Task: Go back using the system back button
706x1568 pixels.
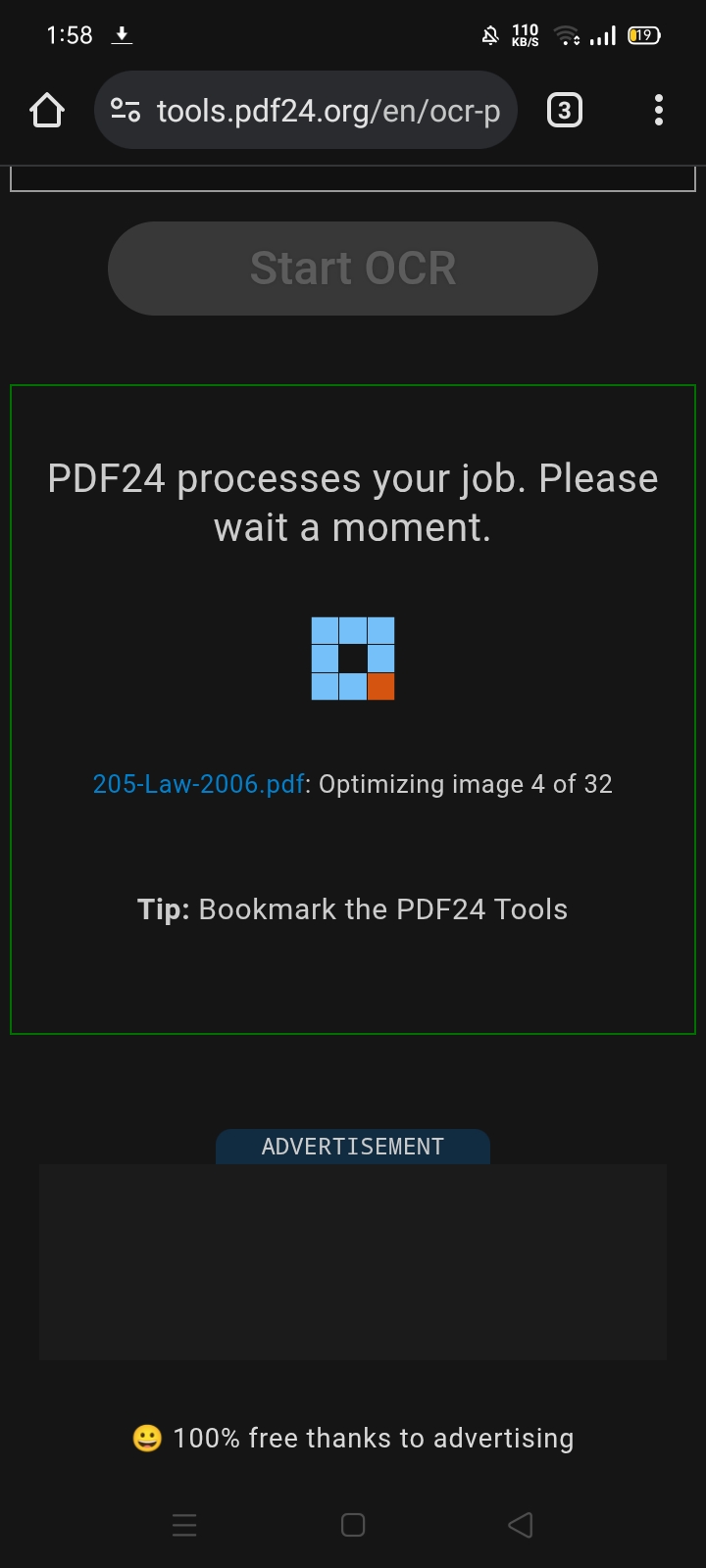Action: (521, 1525)
